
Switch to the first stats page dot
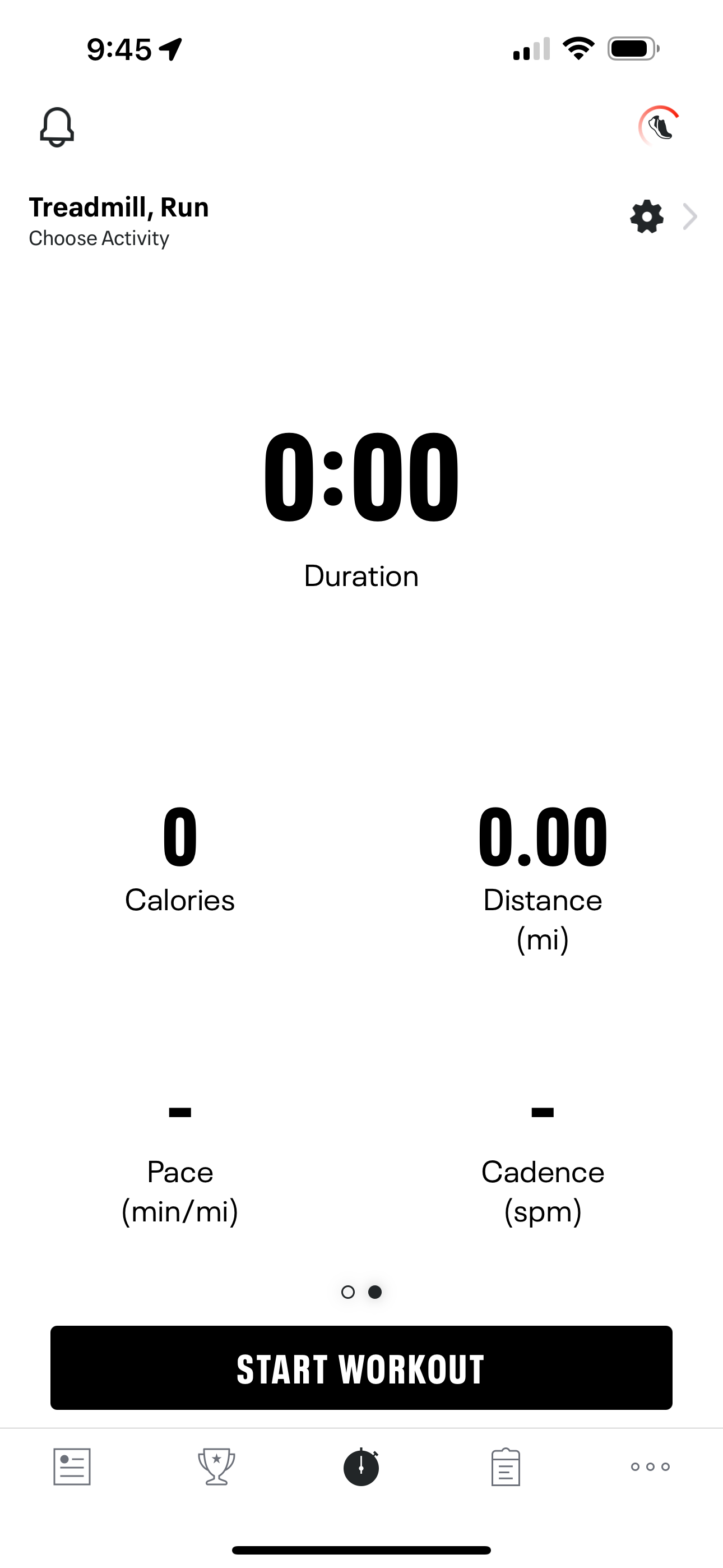tap(349, 1292)
